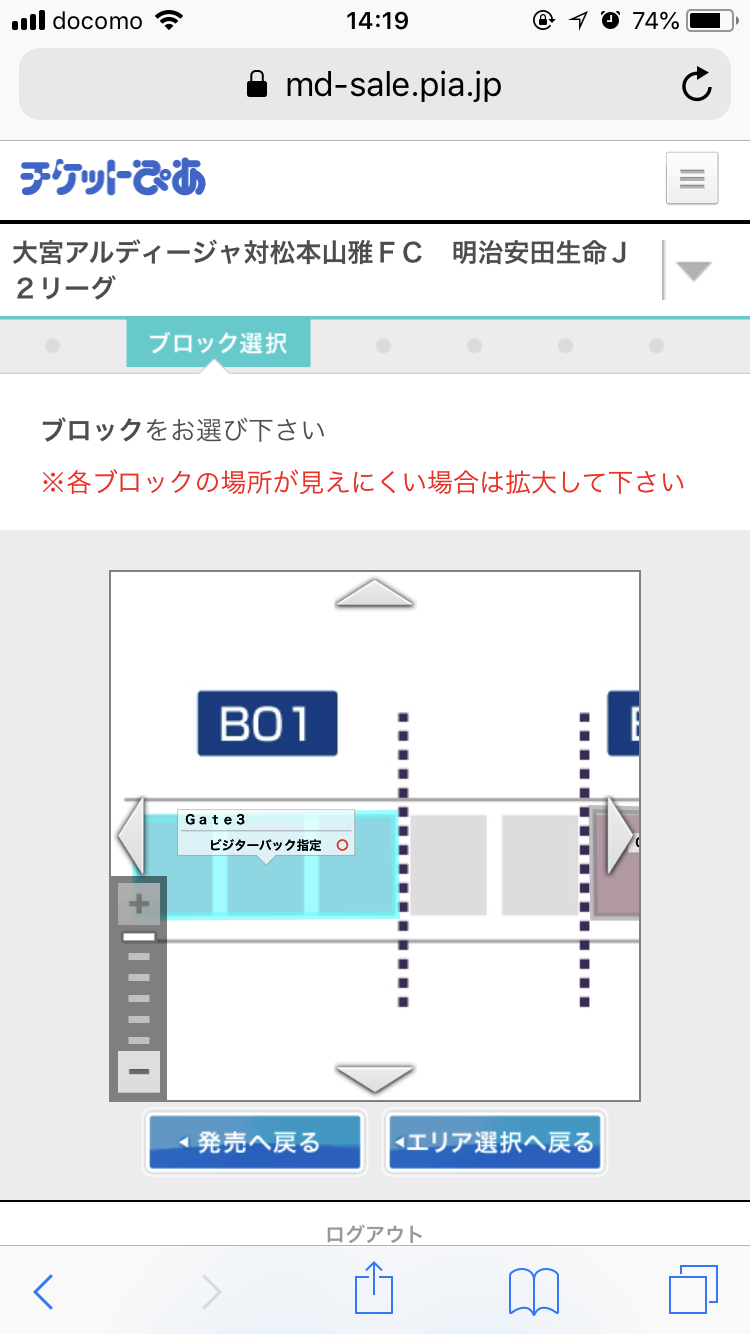The width and height of the screenshot is (750, 1334).
Task: Go back with 発売へ戻る button
Action: tap(255, 1142)
